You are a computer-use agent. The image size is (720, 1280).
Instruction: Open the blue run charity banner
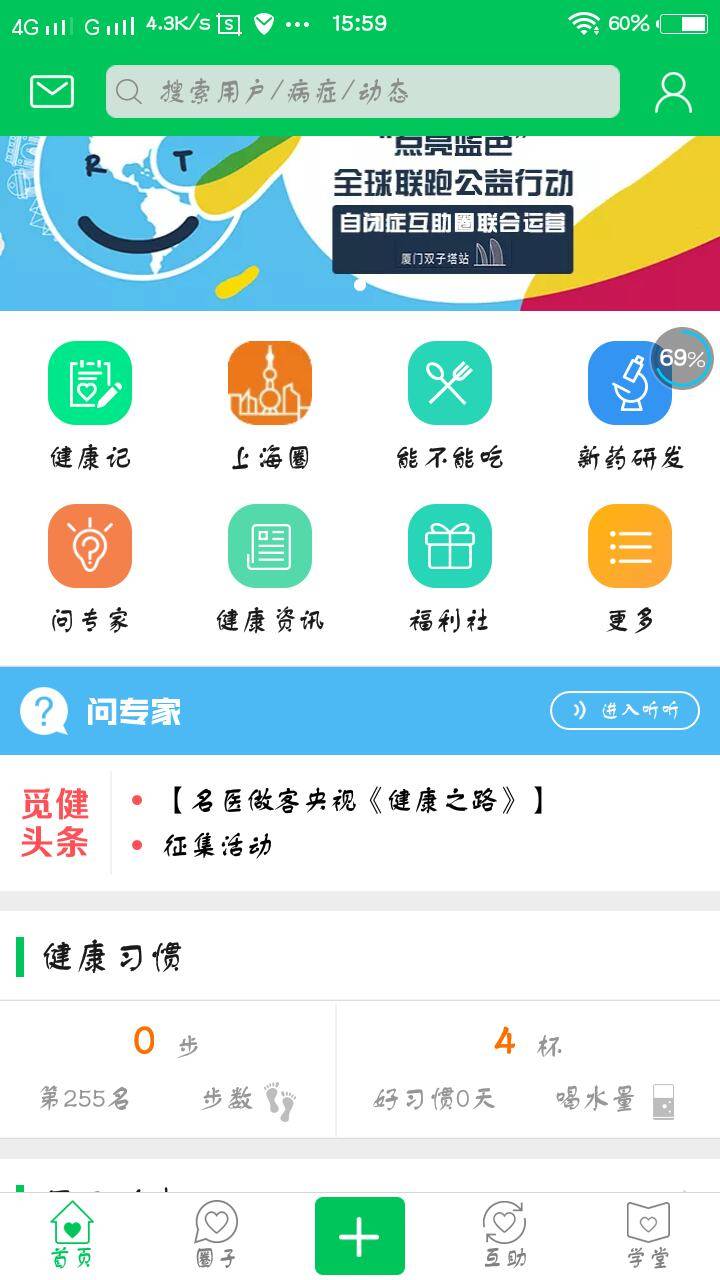[360, 222]
